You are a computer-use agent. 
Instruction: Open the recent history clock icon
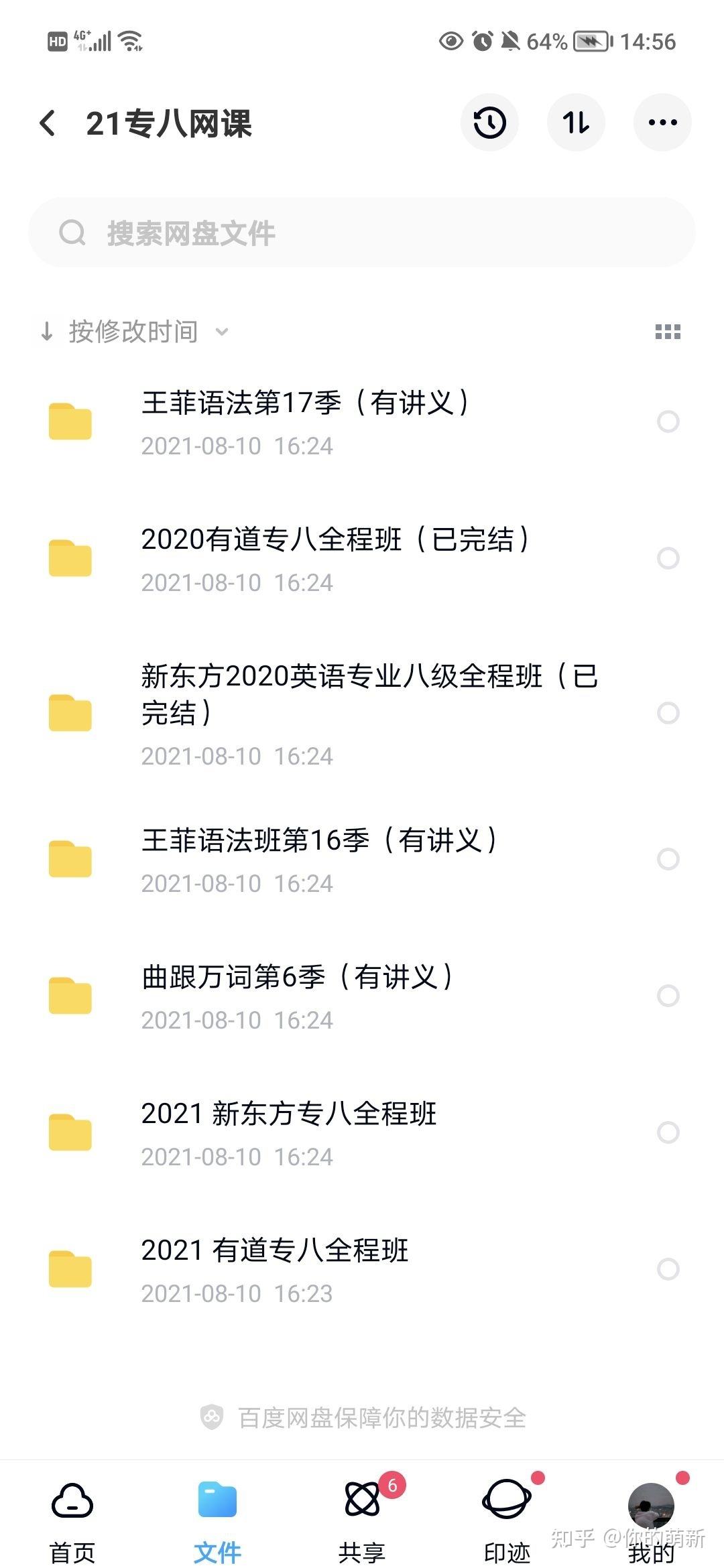[x=489, y=123]
